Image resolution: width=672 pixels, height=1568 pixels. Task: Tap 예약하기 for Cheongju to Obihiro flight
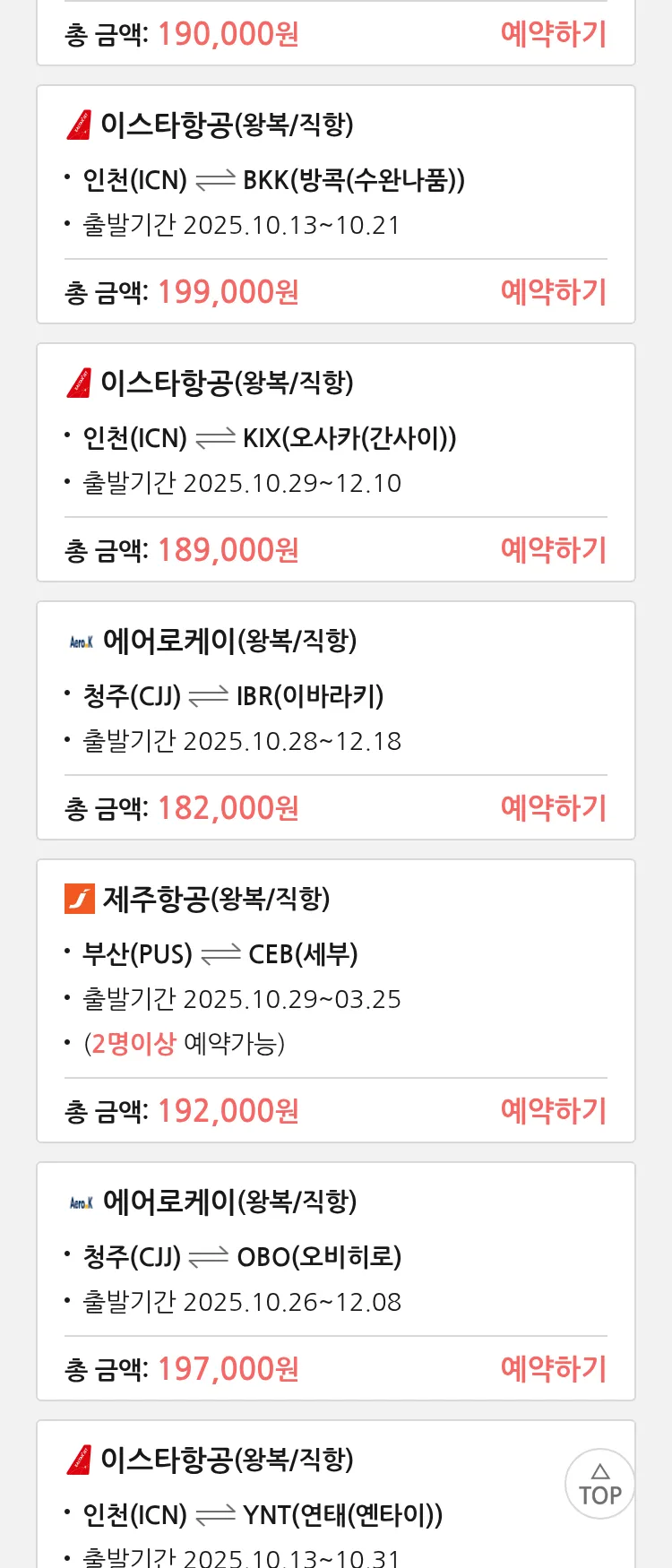click(553, 1369)
